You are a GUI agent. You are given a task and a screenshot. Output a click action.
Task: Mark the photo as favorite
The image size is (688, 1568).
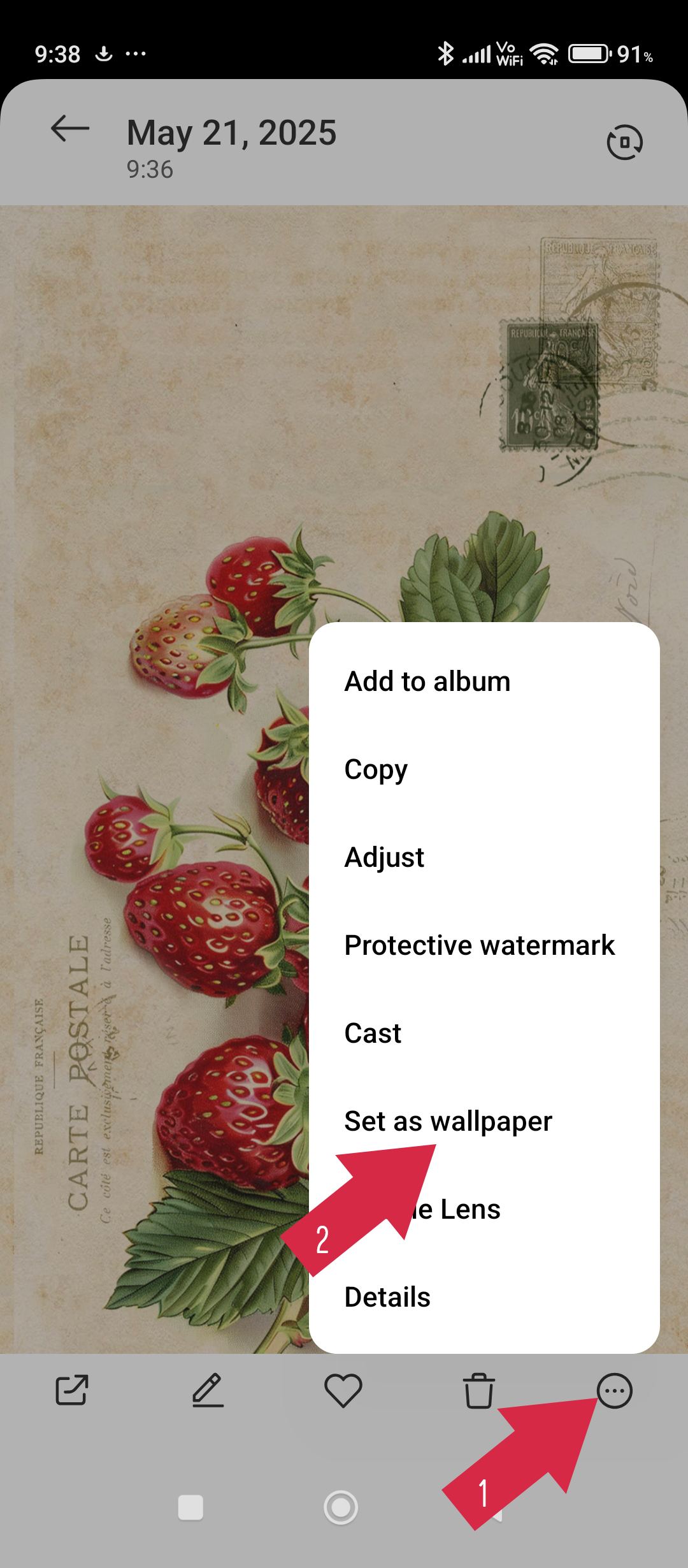343,1391
